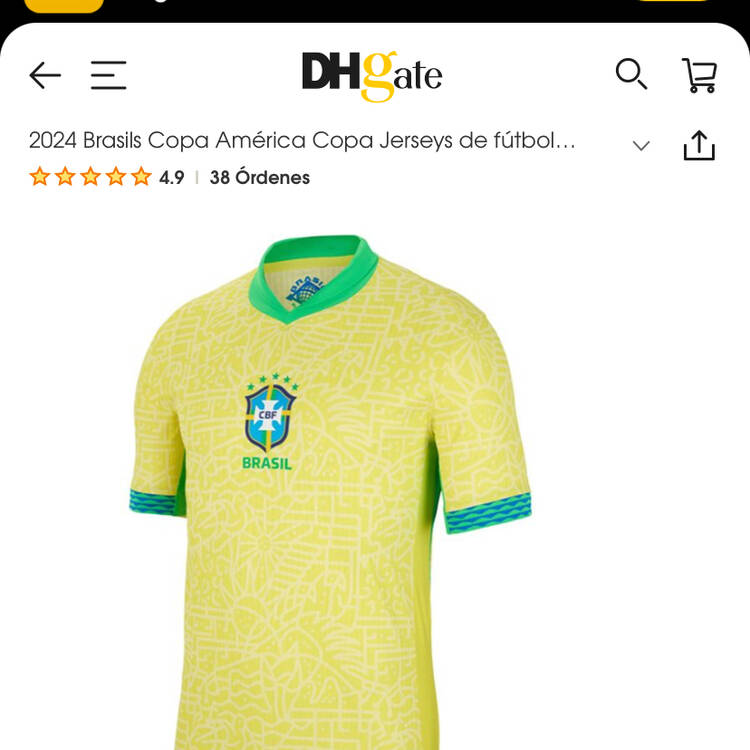Go back to the previous page

click(44, 75)
